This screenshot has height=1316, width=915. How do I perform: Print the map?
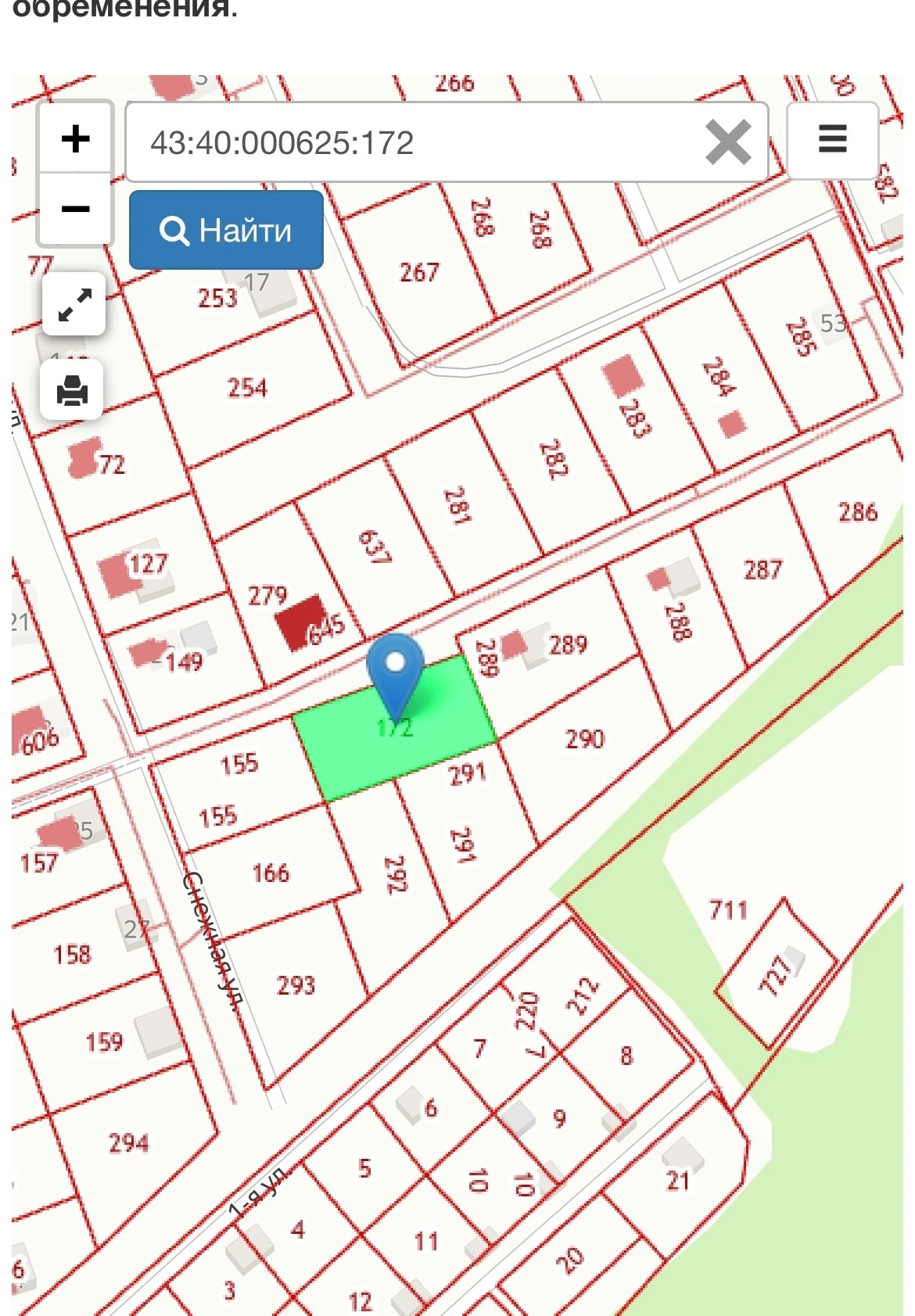[x=72, y=389]
